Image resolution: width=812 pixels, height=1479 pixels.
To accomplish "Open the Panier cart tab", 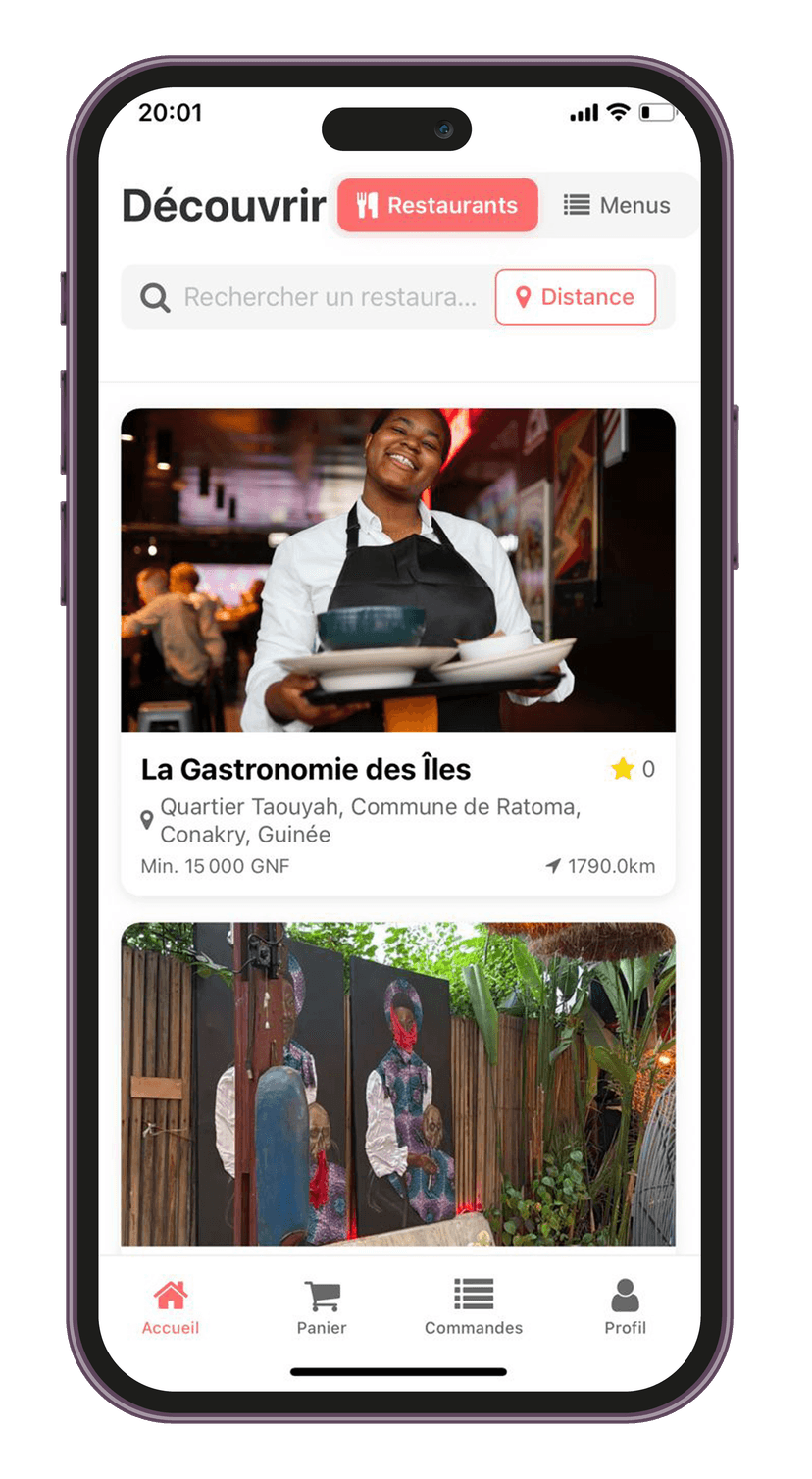I will pos(322,1307).
